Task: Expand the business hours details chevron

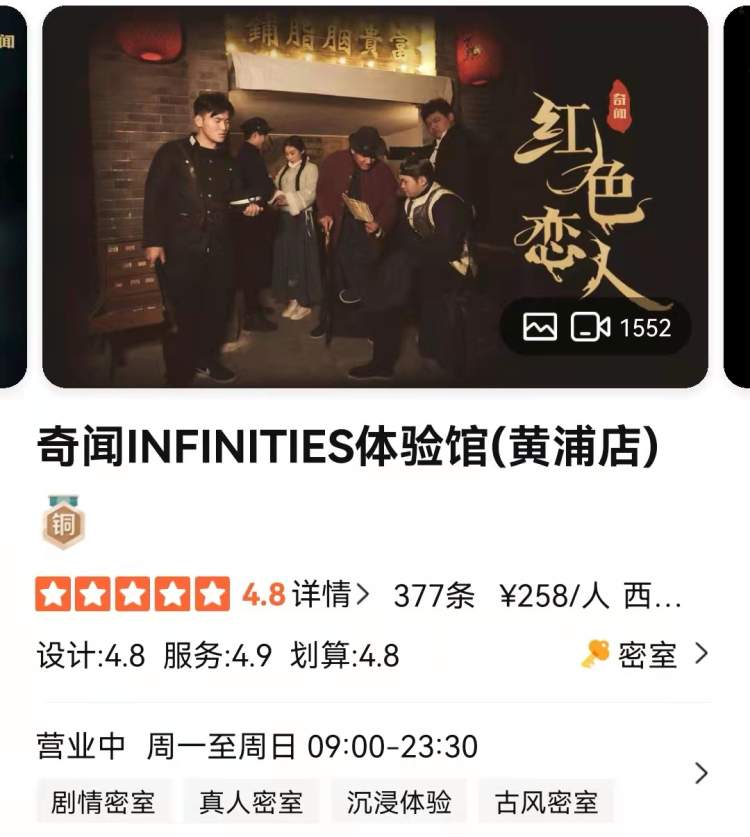Action: click(700, 773)
